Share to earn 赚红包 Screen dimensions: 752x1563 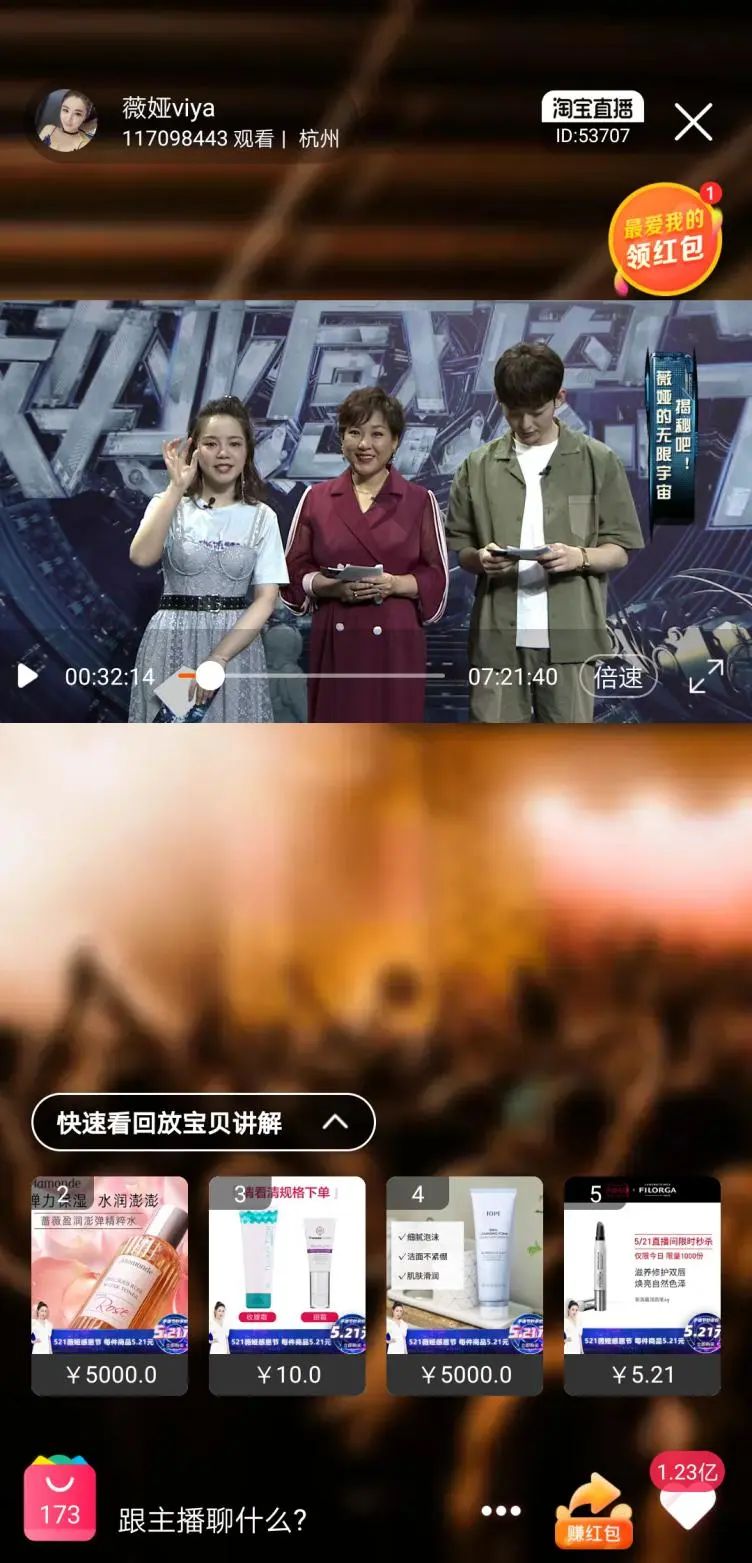pos(594,1512)
